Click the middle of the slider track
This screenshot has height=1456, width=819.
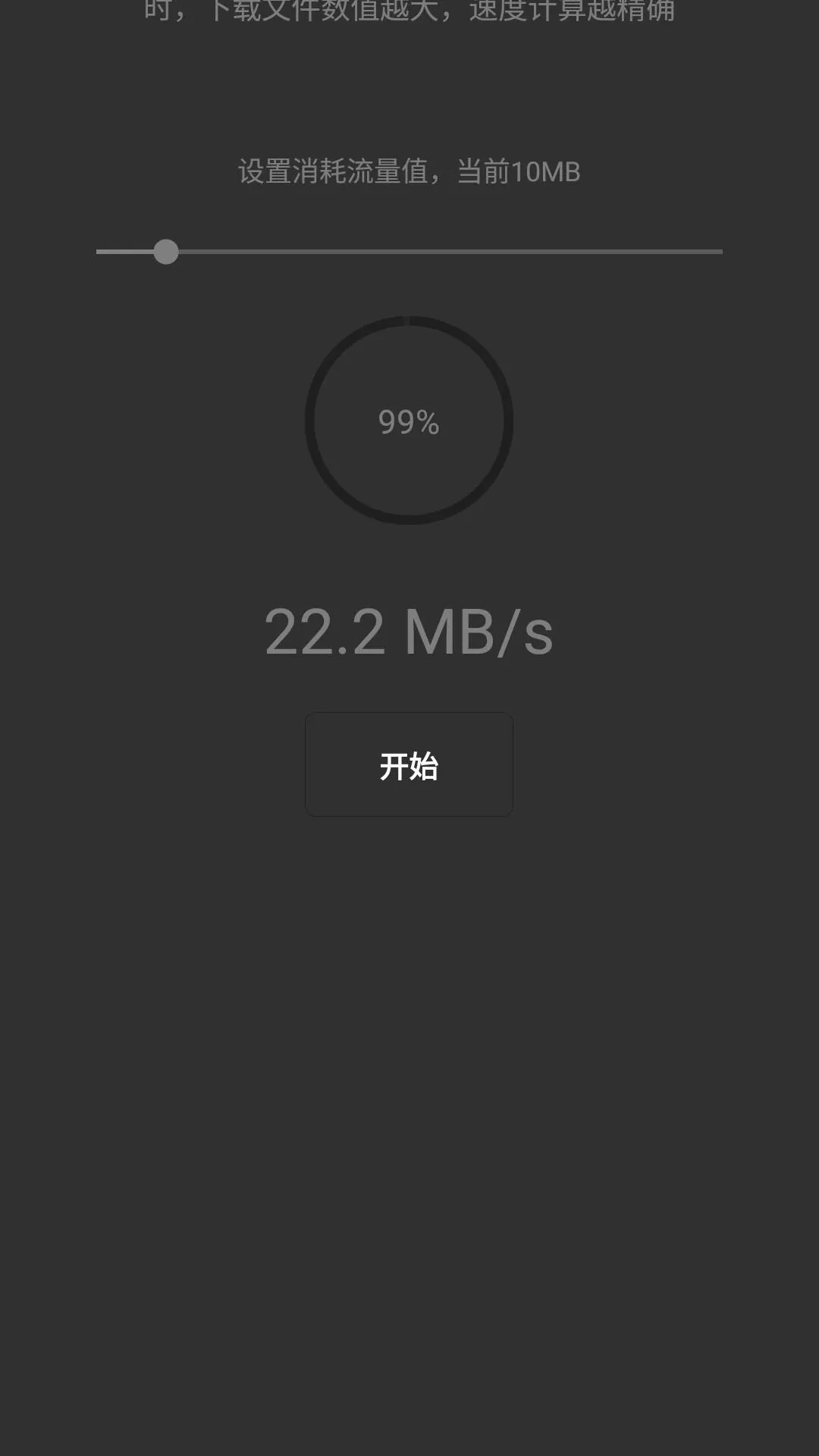pos(409,251)
